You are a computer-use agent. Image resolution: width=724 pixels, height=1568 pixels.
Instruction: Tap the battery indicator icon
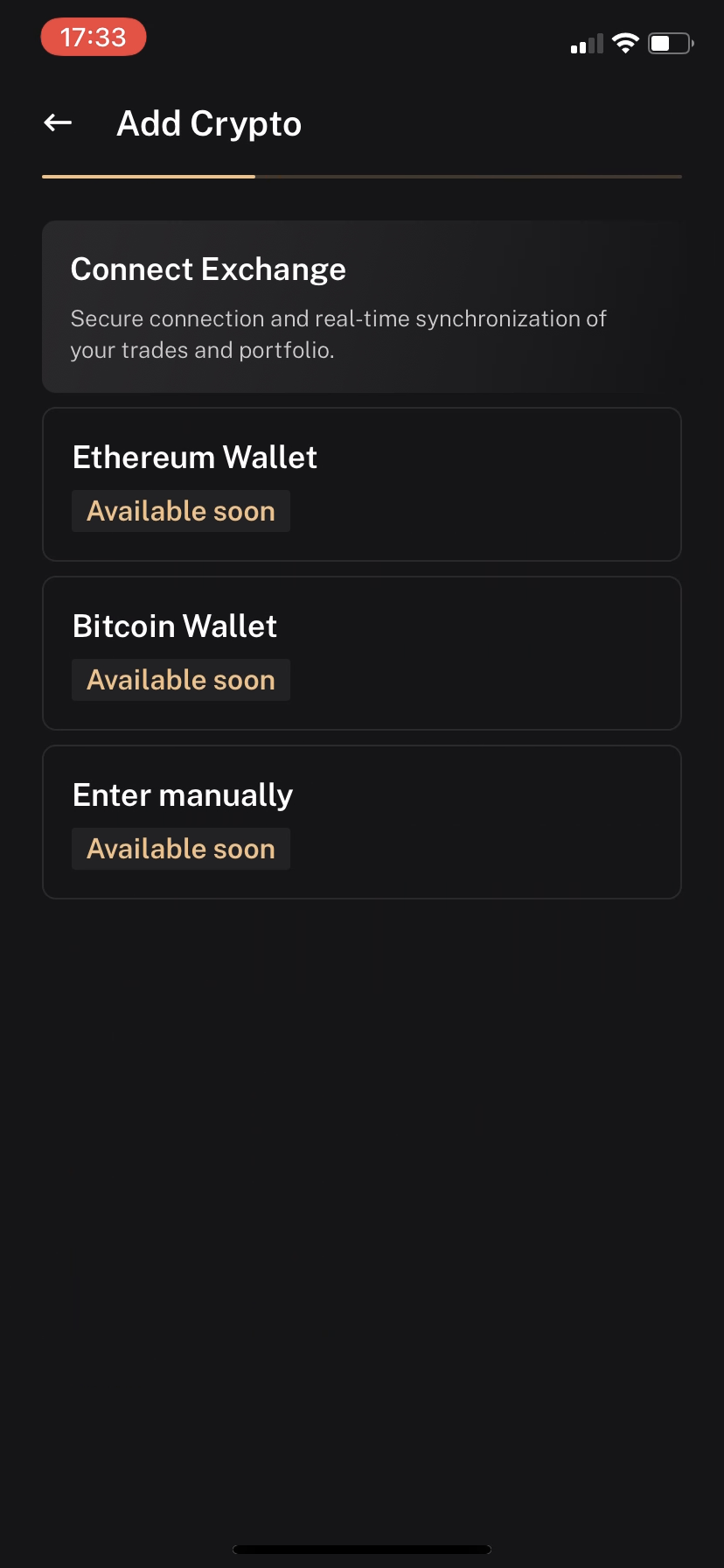(669, 43)
